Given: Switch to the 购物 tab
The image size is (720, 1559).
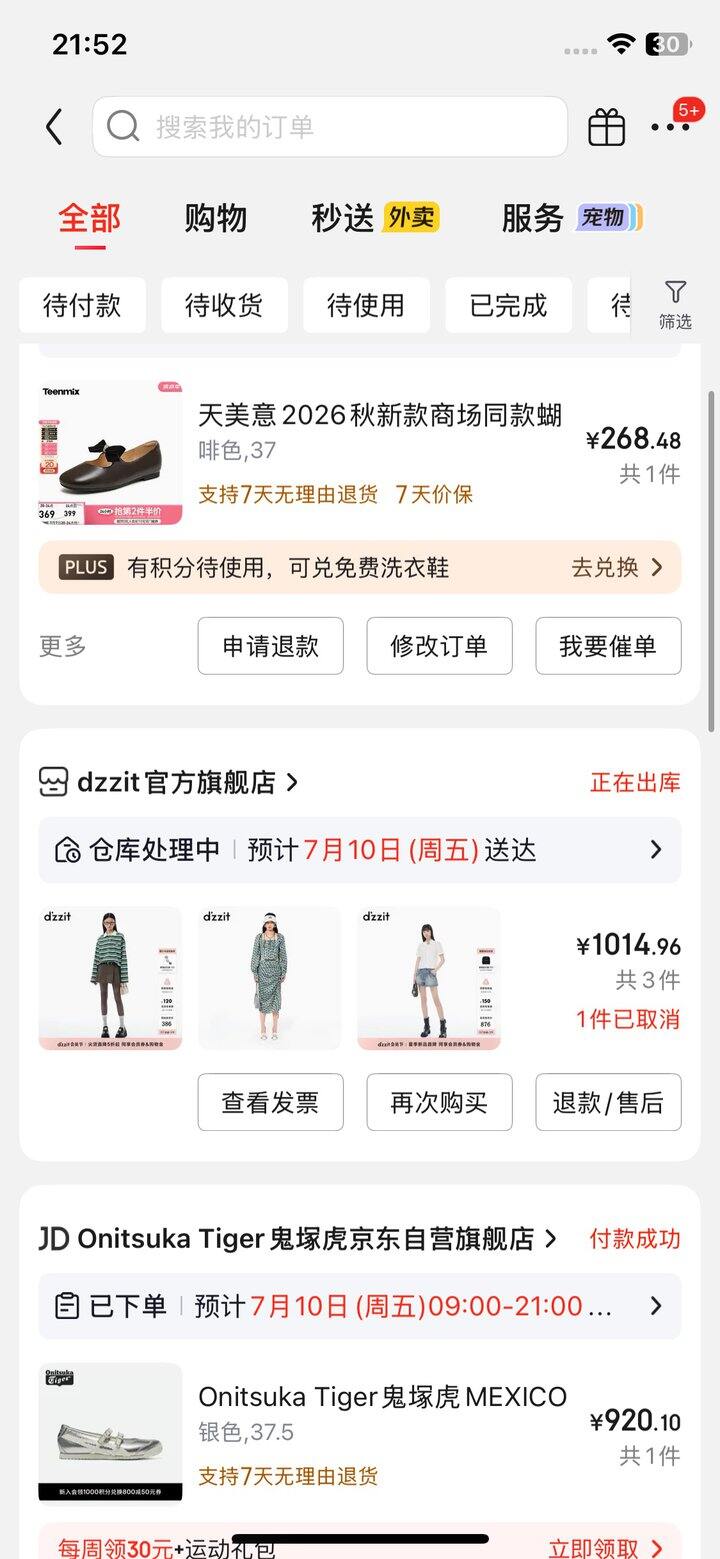Looking at the screenshot, I should coord(215,218).
